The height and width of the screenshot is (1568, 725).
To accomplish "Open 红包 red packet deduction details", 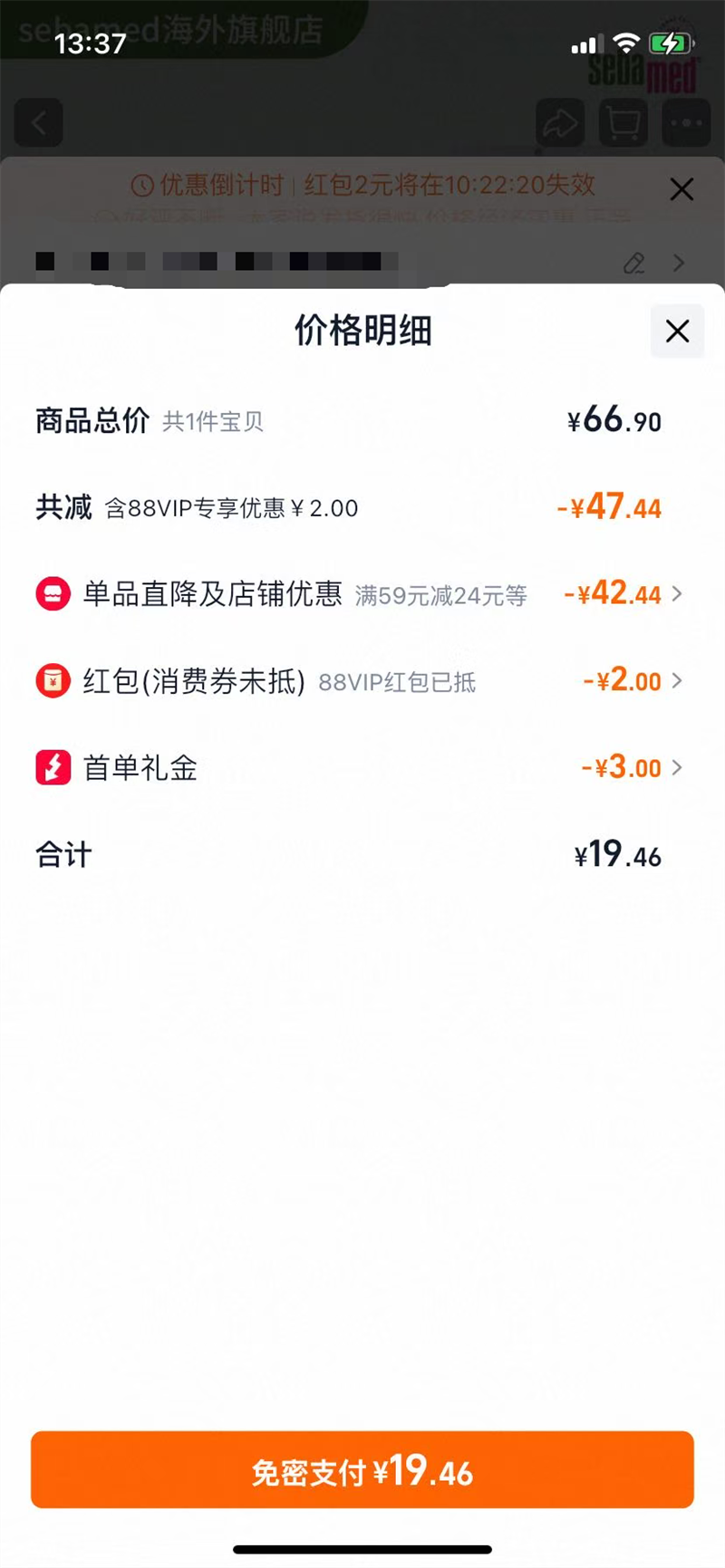I will click(x=676, y=681).
